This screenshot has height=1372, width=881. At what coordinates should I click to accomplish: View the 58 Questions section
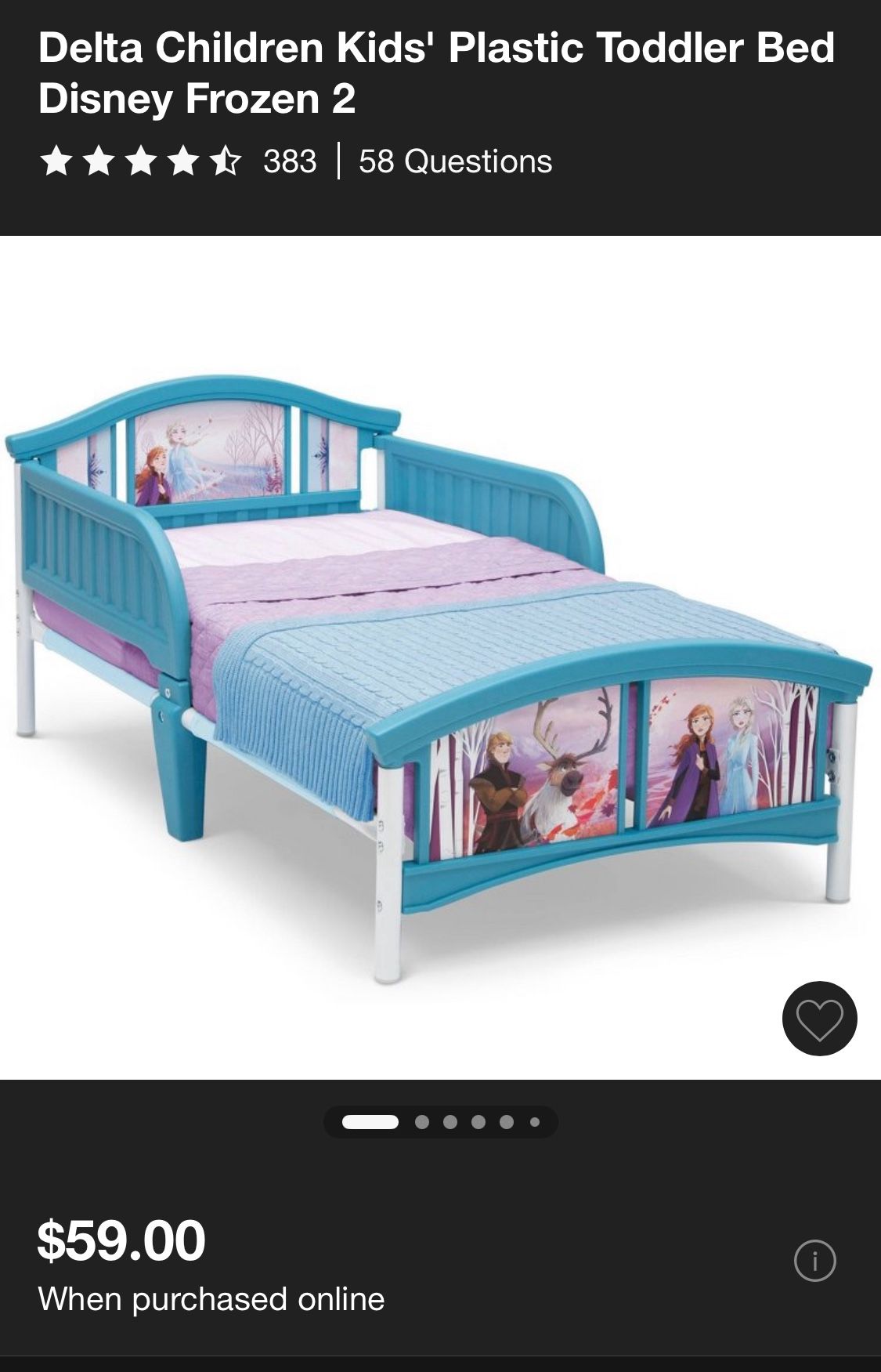coord(455,161)
